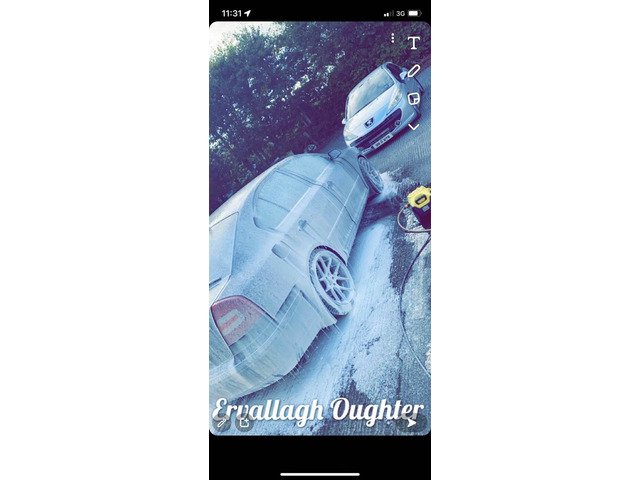The image size is (640, 480).
Task: Select the pencil drawing tool
Action: (413, 71)
